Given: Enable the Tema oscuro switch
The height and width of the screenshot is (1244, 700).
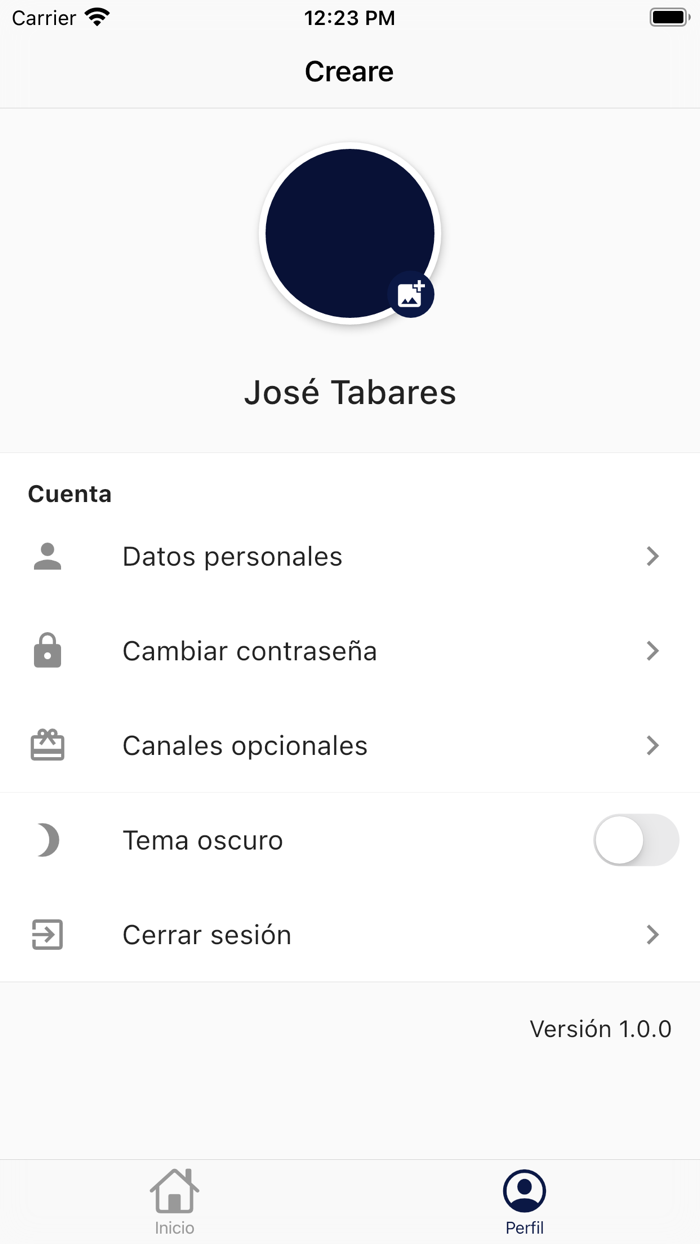Looking at the screenshot, I should [x=636, y=840].
